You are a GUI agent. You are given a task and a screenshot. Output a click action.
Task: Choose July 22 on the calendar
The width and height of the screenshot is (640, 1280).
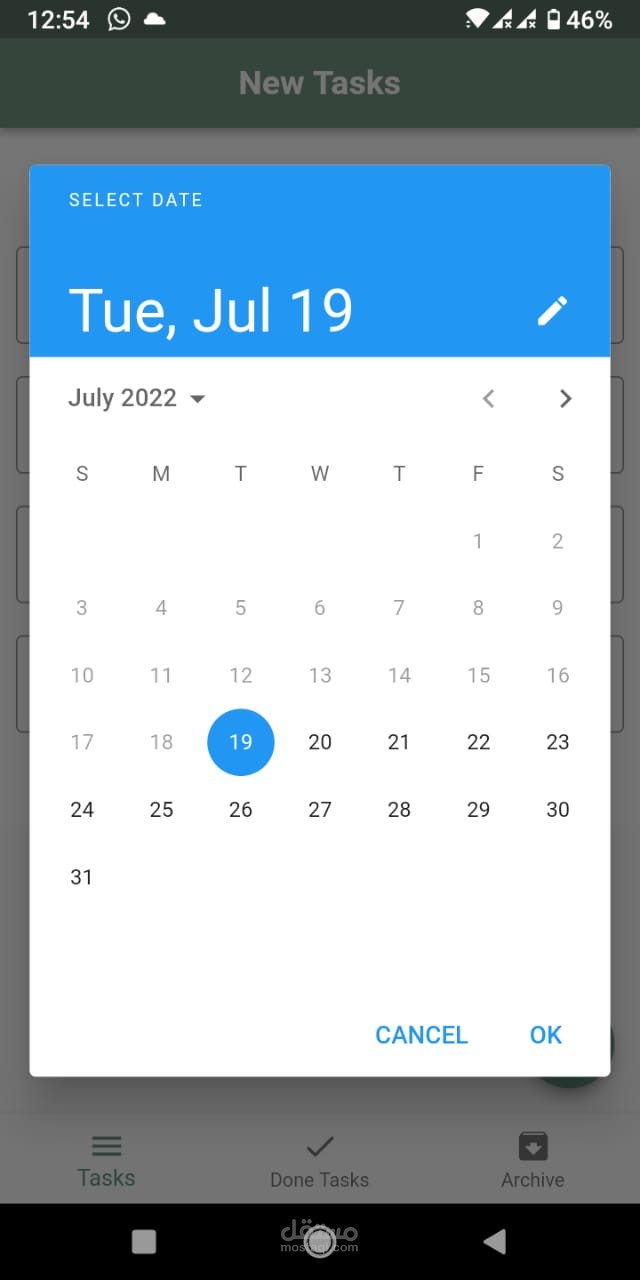(x=479, y=742)
